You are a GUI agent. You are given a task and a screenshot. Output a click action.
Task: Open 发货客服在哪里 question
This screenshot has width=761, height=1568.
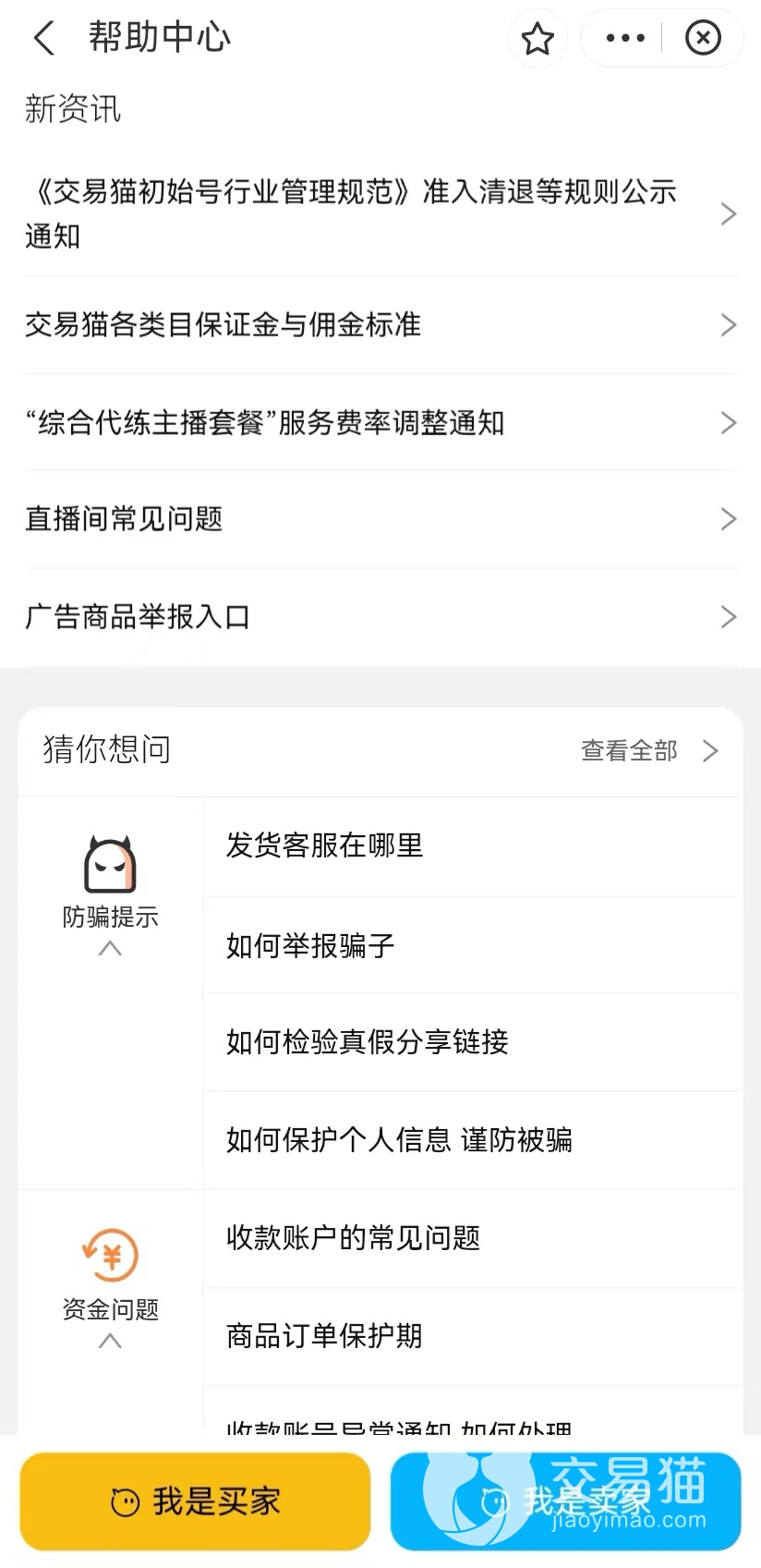(471, 846)
